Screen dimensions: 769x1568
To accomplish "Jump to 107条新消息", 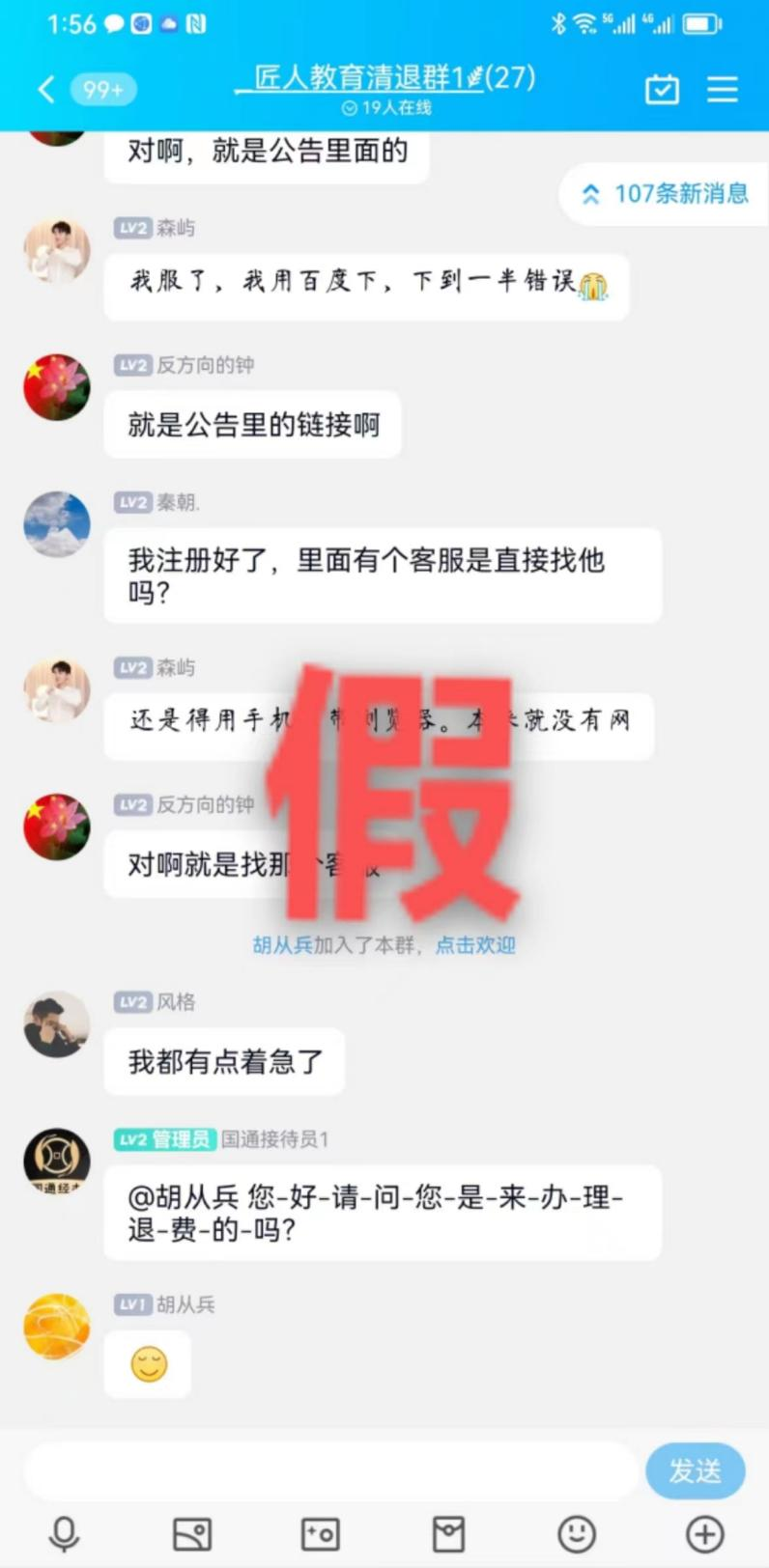I will (667, 194).
